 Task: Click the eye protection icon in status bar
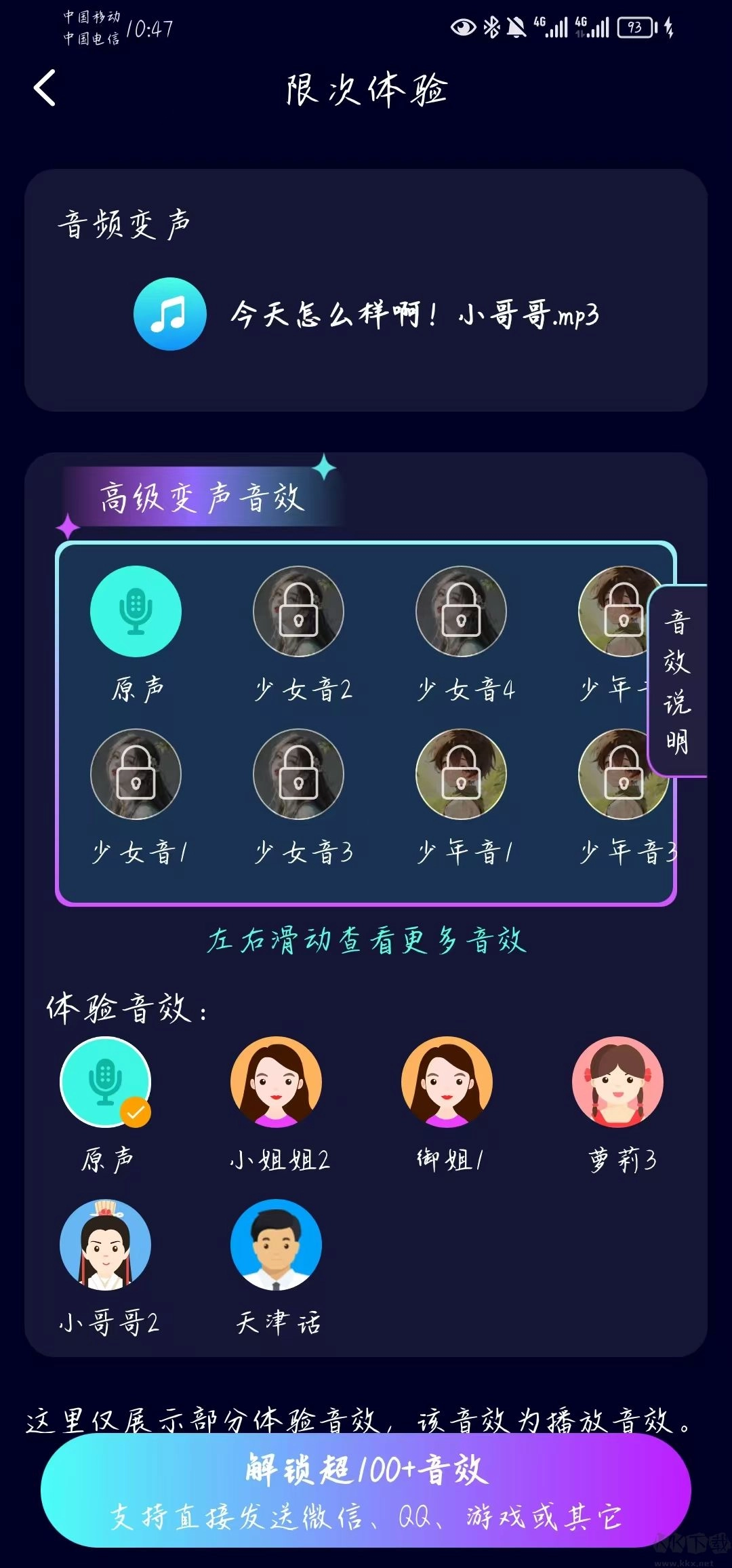(463, 25)
